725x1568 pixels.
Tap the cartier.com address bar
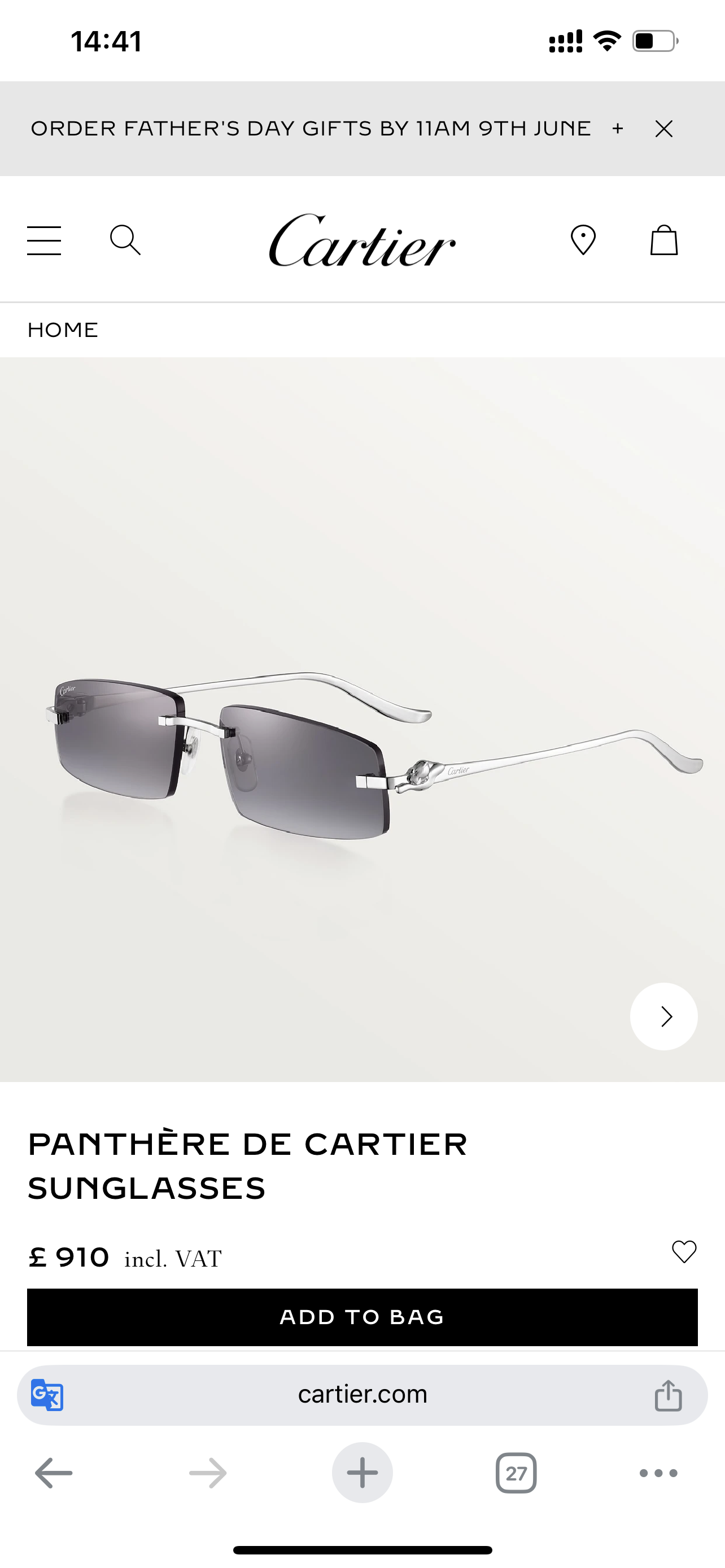[x=362, y=1395]
